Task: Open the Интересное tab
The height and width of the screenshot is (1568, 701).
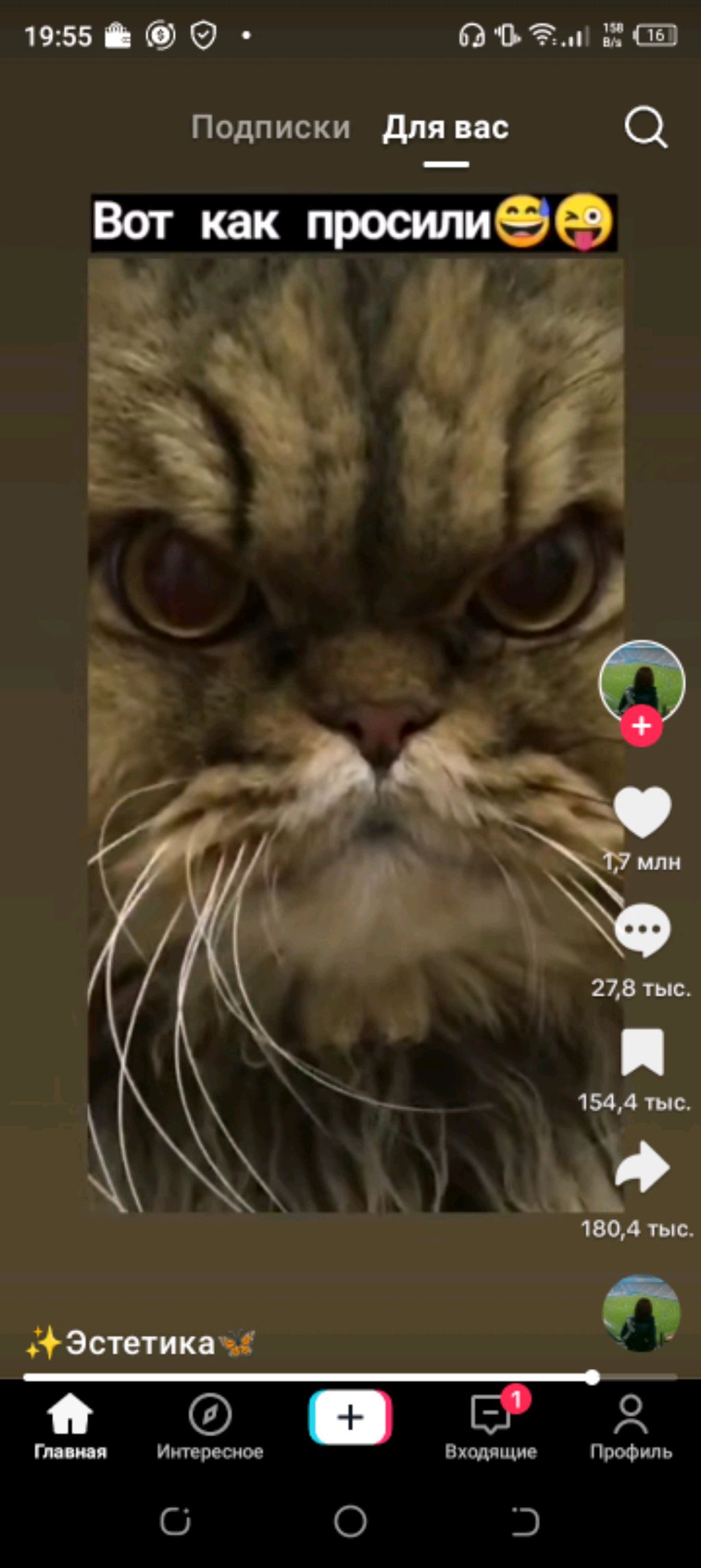Action: click(209, 1427)
